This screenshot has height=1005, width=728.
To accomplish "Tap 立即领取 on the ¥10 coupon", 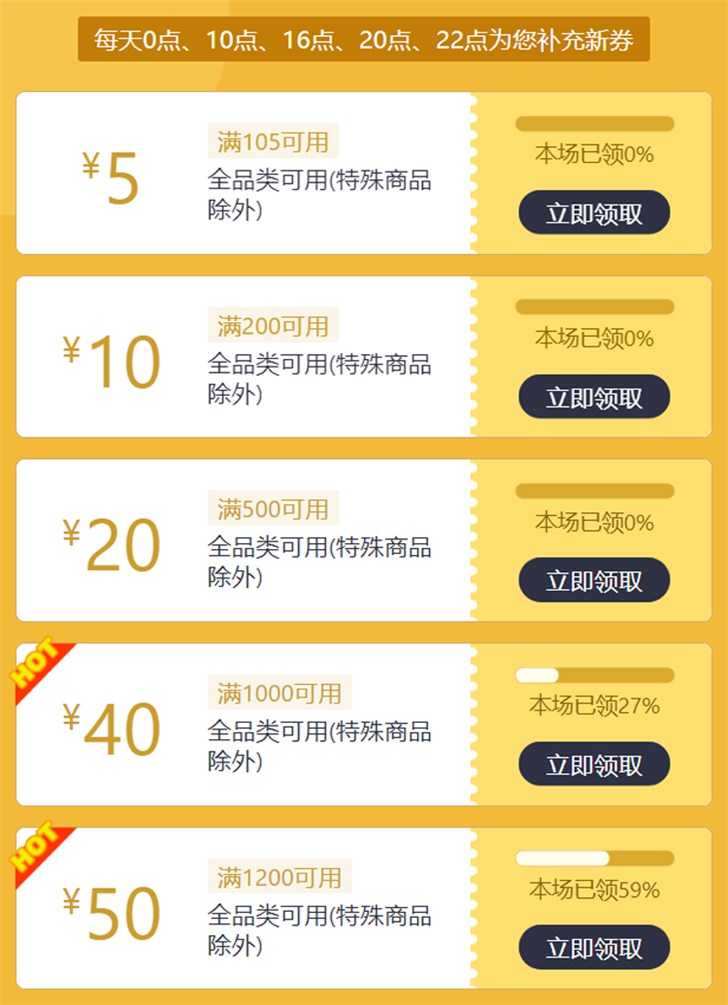I will 594,397.
